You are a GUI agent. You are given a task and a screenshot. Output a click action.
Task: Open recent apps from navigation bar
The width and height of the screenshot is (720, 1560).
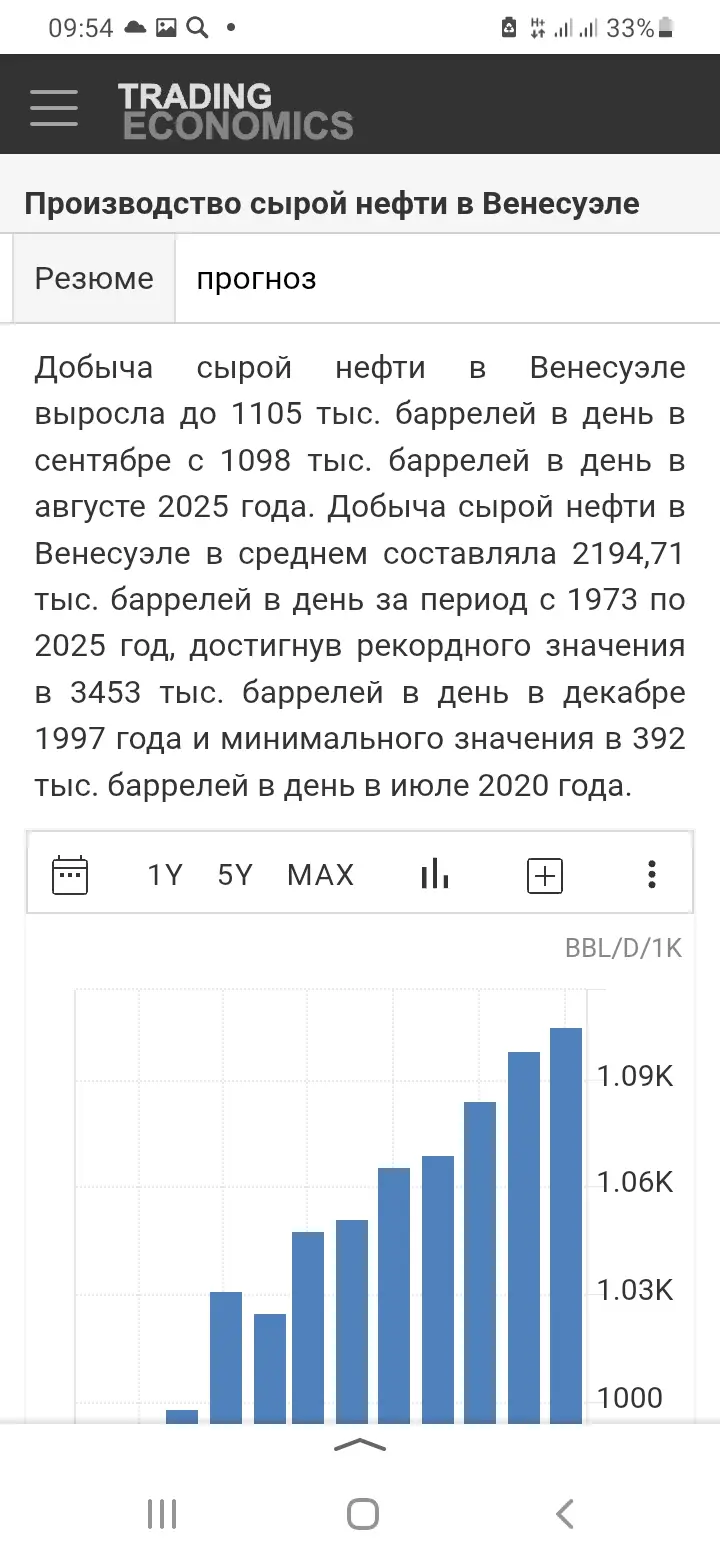pyautogui.click(x=162, y=1514)
